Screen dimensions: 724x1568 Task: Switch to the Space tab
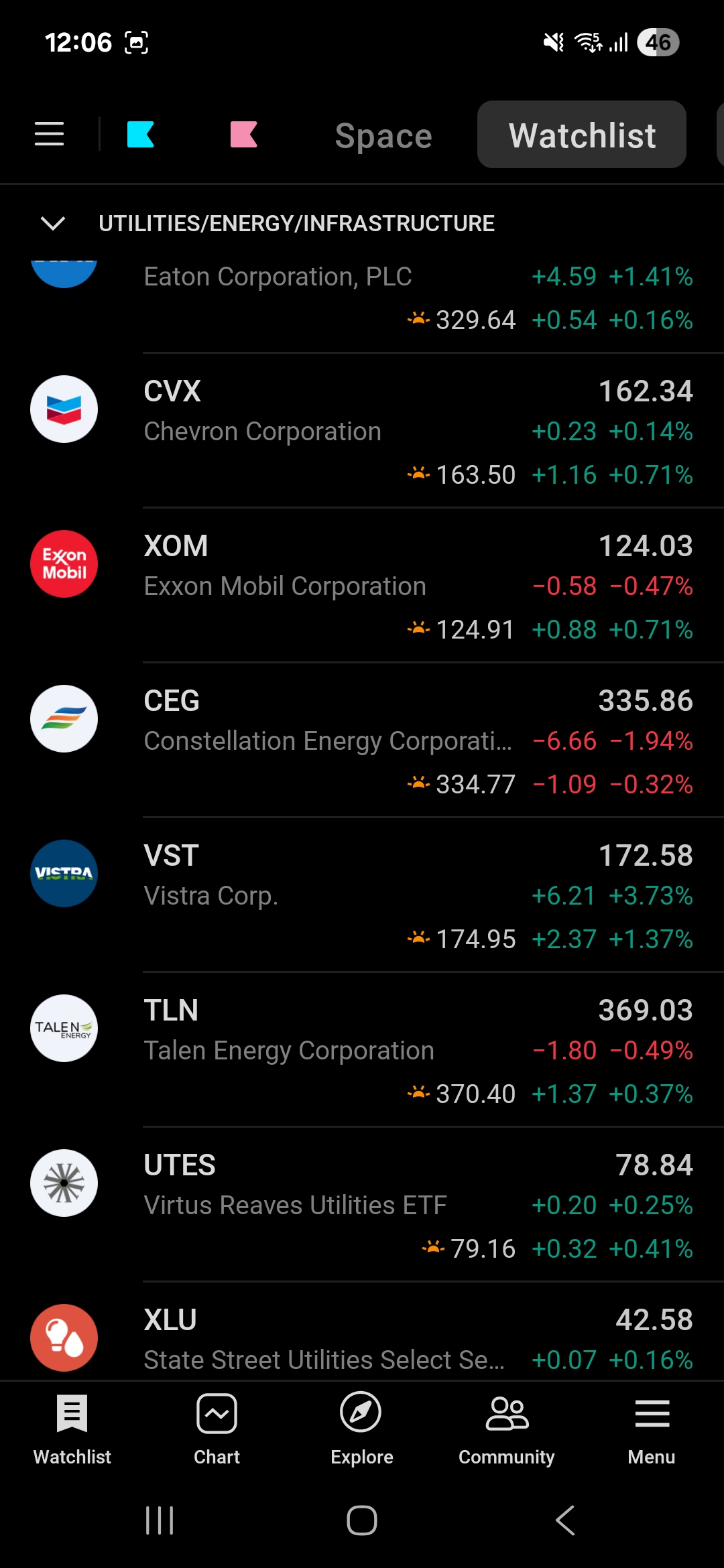(x=383, y=136)
